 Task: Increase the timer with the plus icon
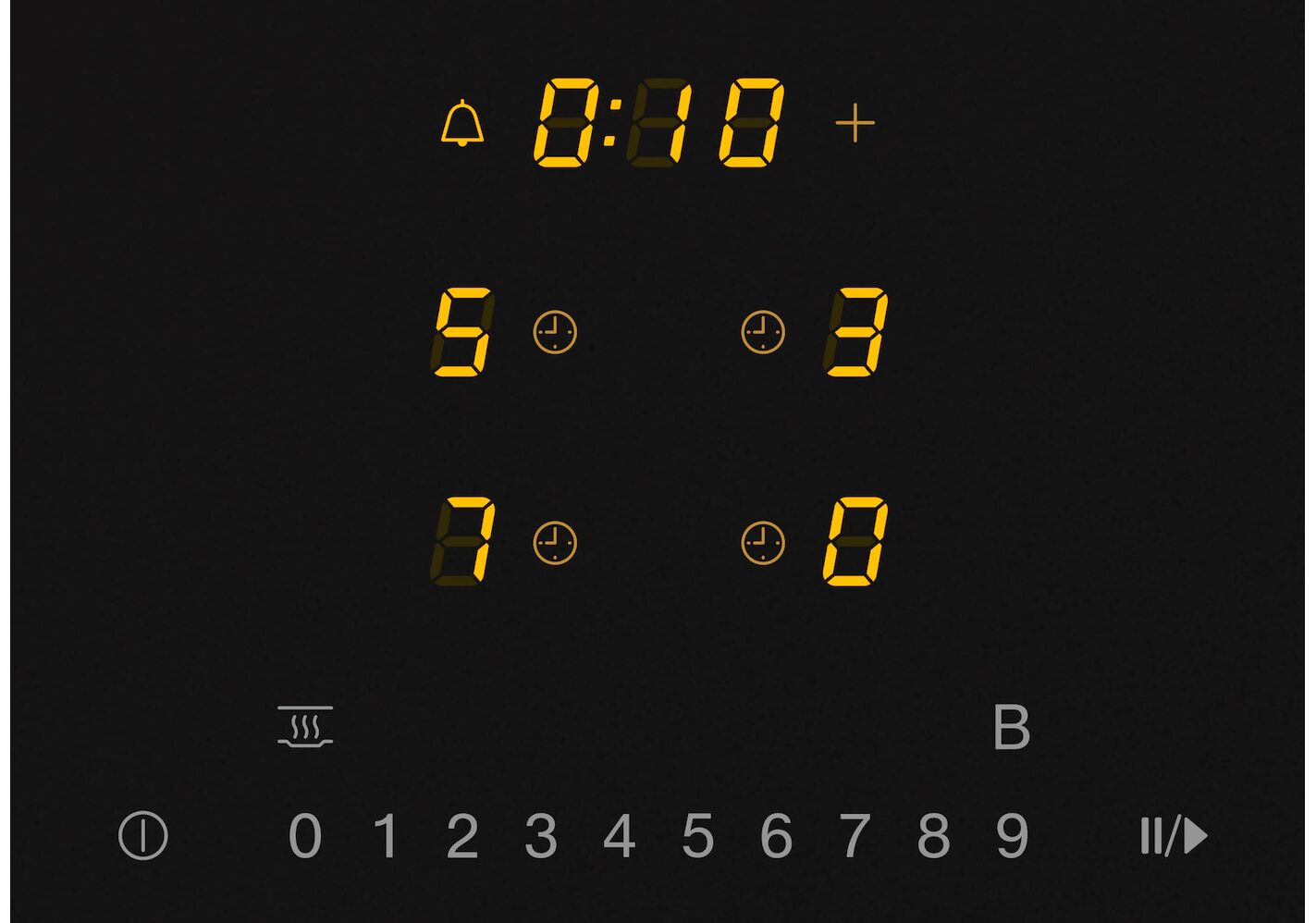click(855, 124)
